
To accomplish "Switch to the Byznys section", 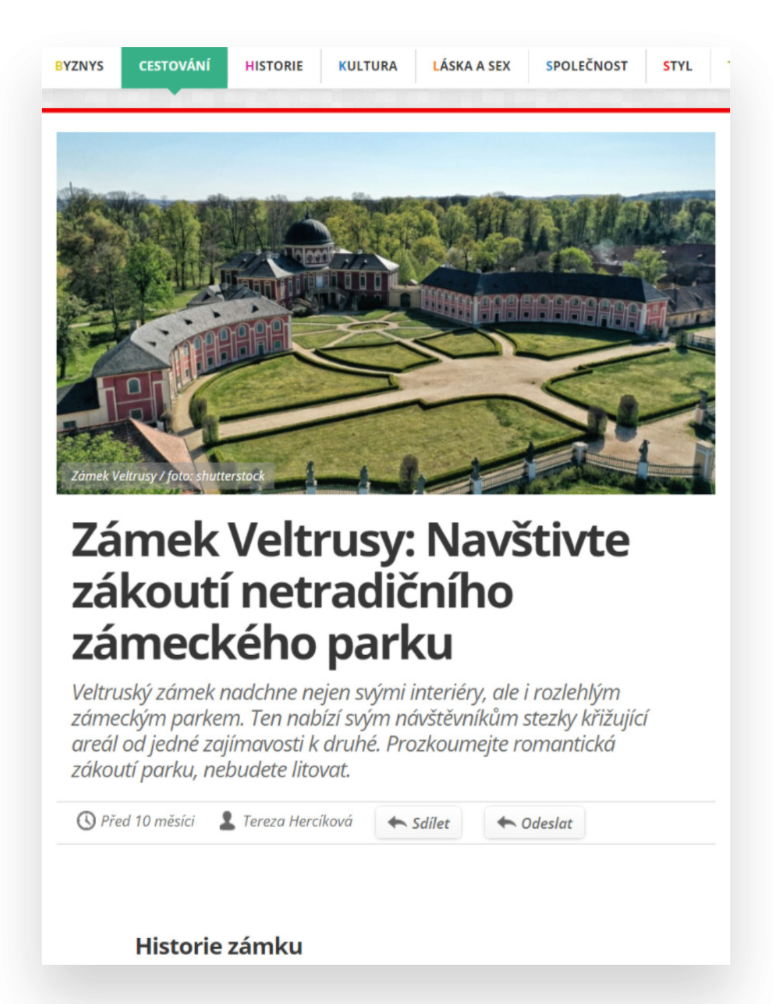I will coord(78,66).
